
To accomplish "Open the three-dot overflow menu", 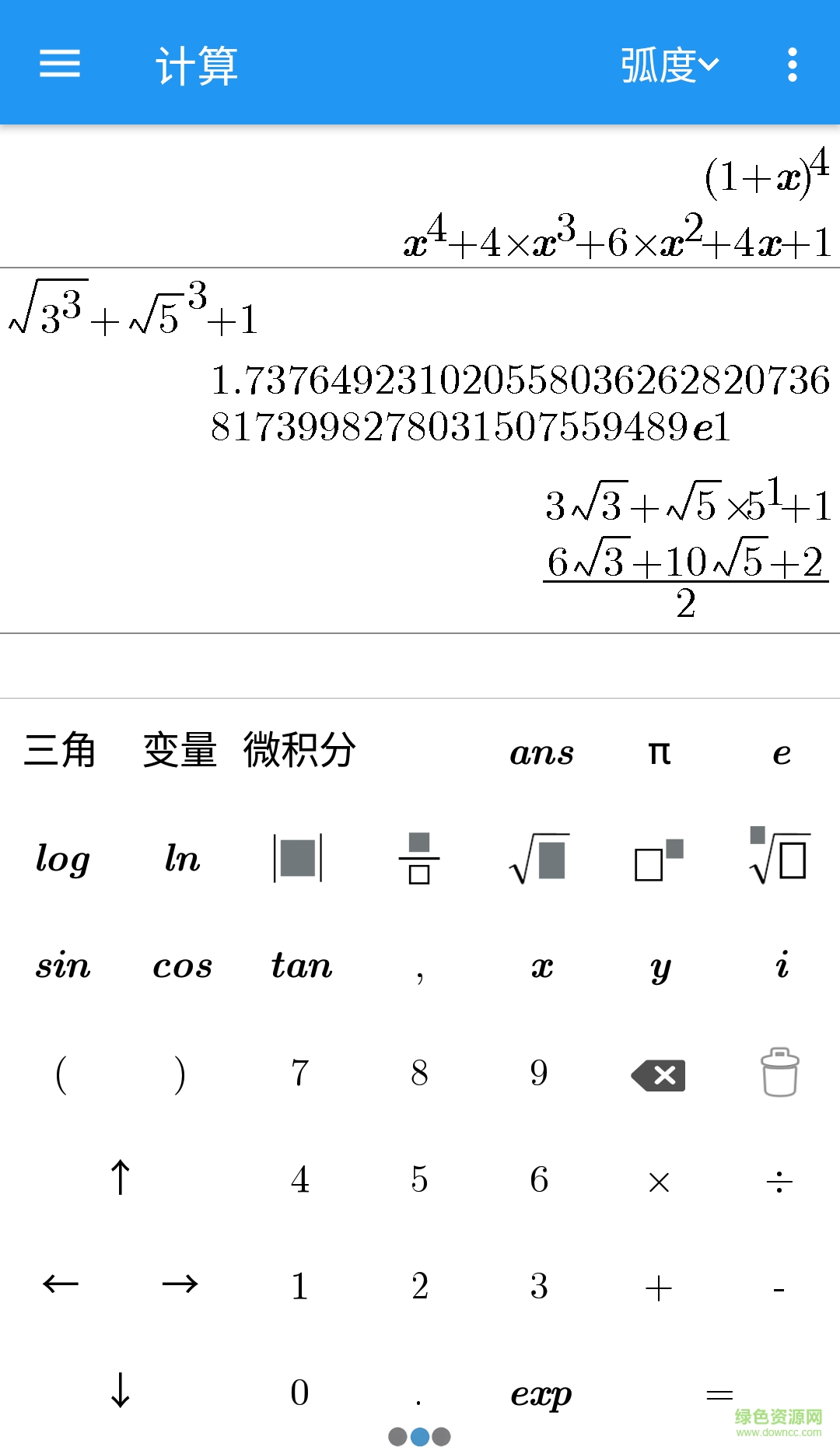I will (x=792, y=65).
